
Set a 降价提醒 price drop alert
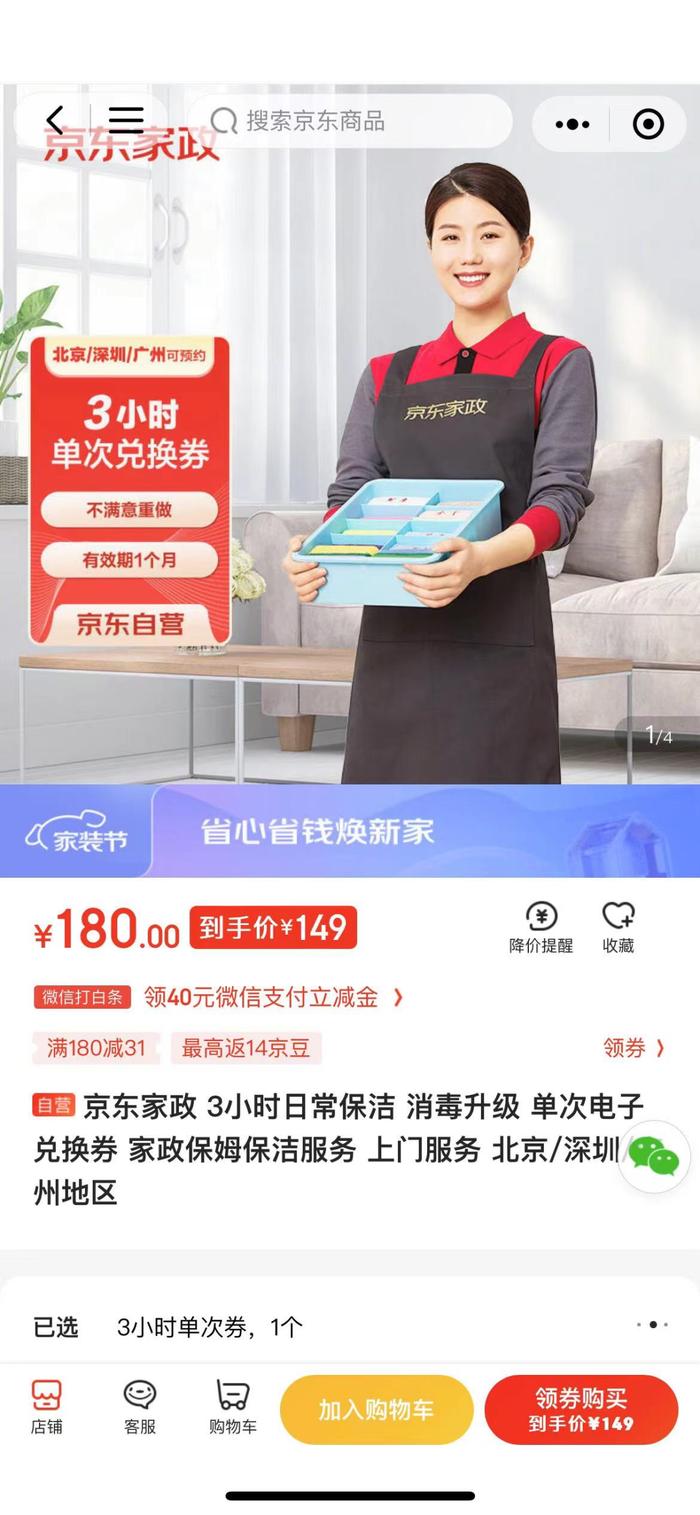(541, 928)
